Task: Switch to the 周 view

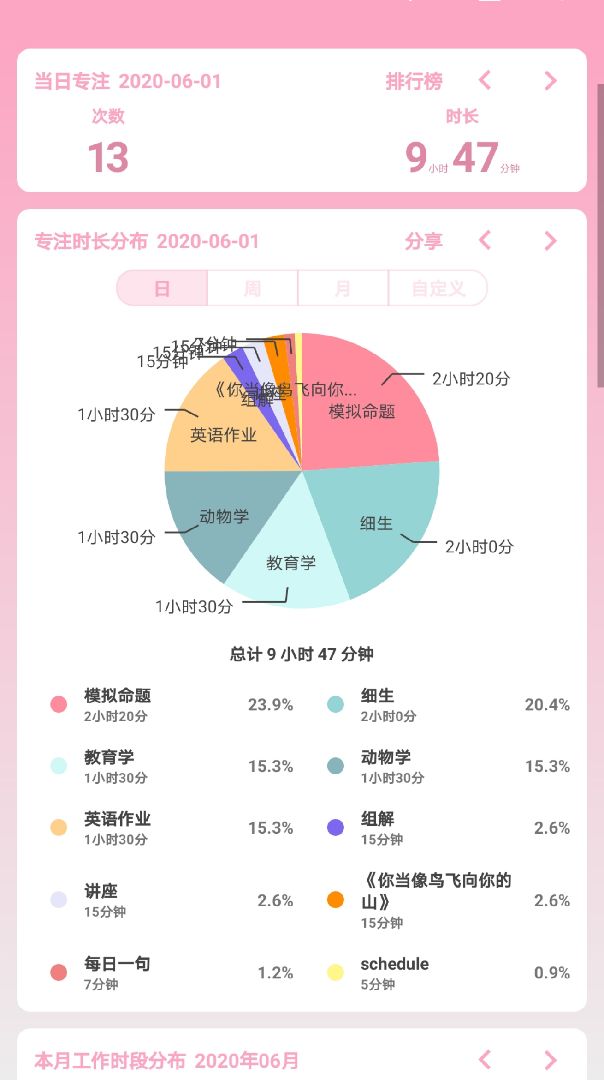Action: [x=252, y=288]
